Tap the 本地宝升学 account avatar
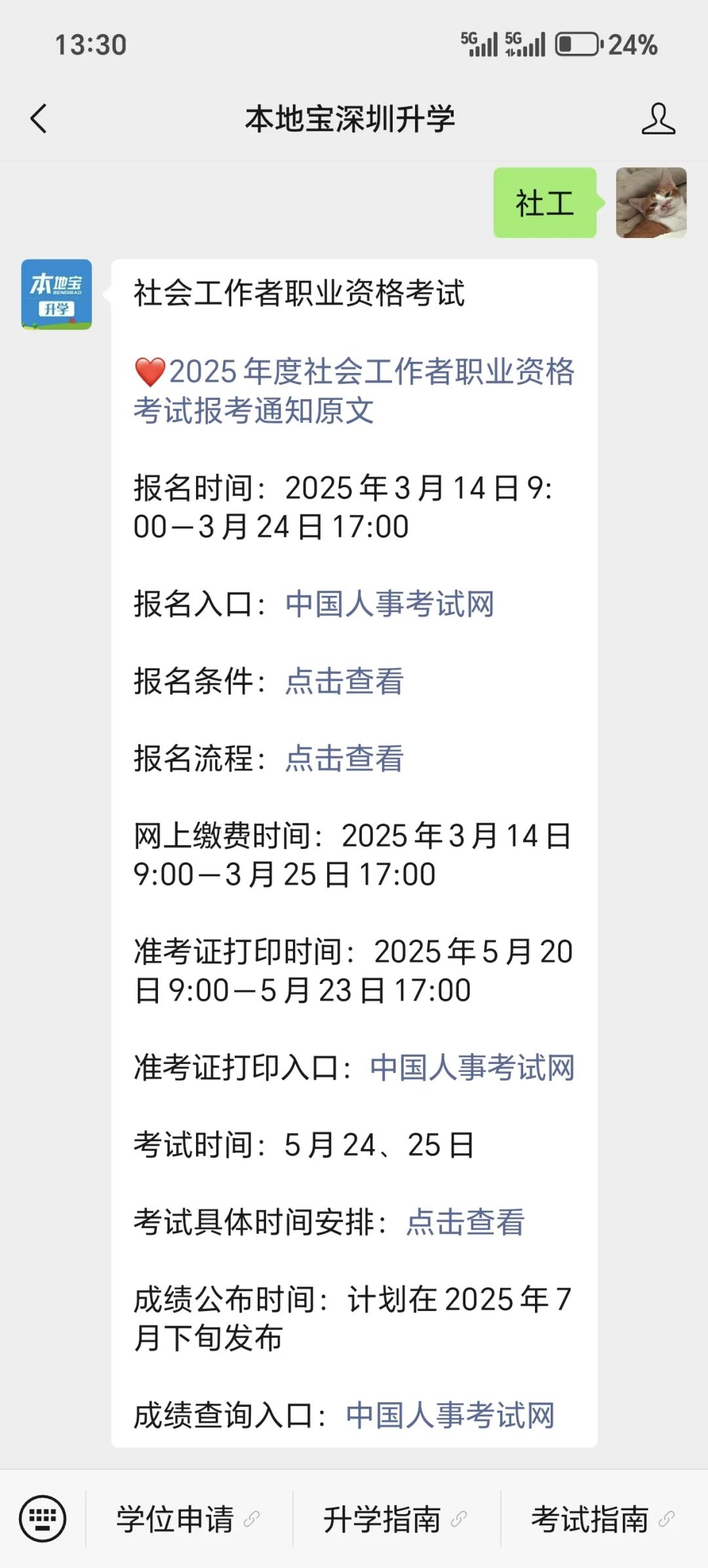 coord(56,294)
